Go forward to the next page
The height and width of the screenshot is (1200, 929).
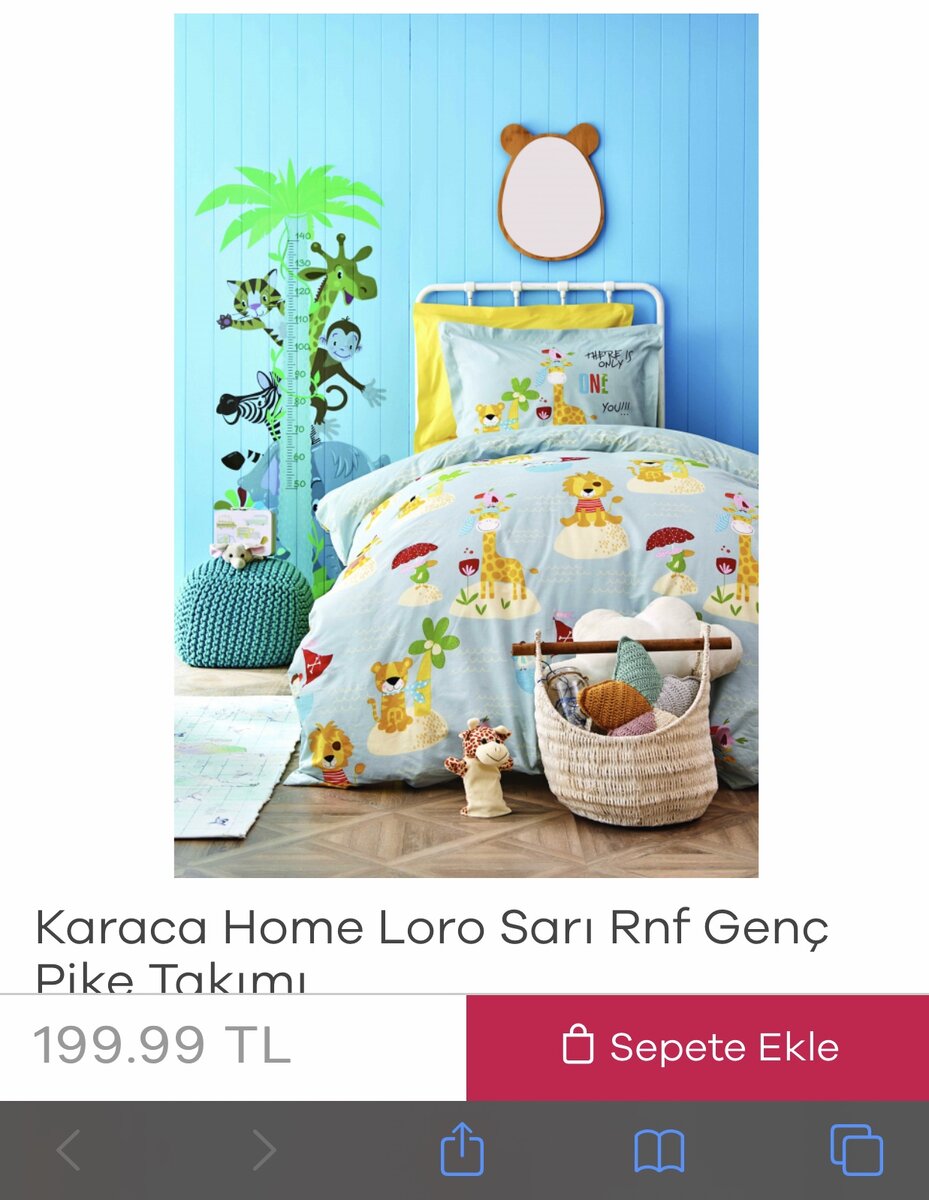263,1150
